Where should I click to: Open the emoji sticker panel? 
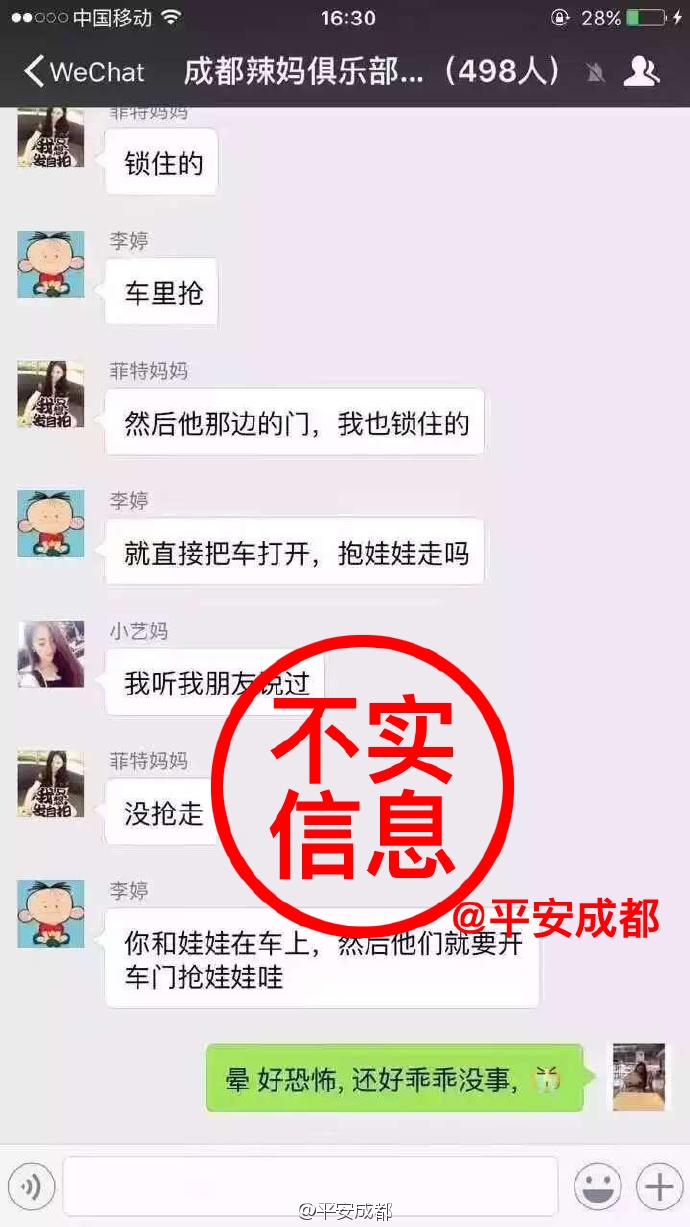597,1187
